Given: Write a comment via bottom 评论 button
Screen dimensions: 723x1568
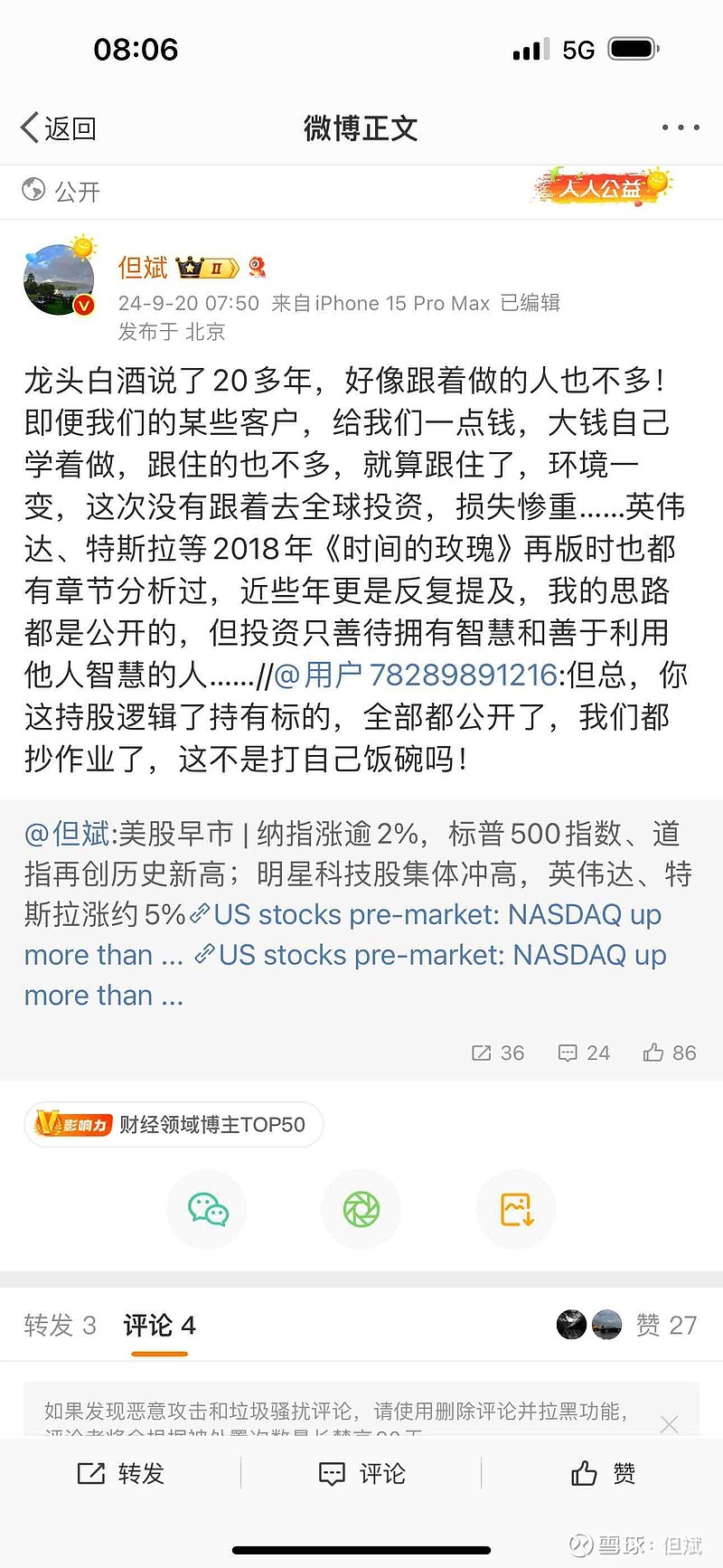Looking at the screenshot, I should 361,1474.
